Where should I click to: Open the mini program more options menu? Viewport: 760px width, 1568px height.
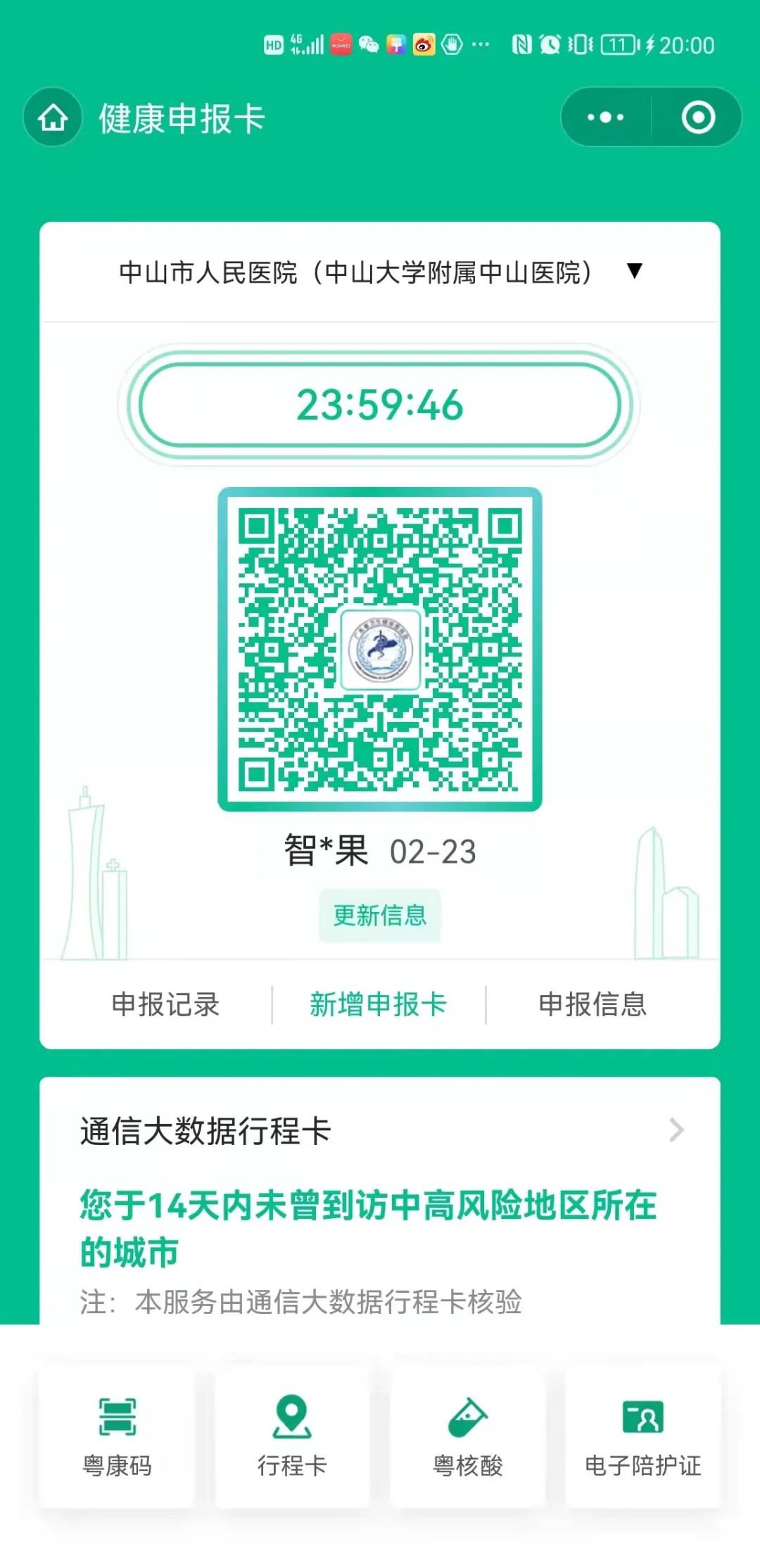pyautogui.click(x=605, y=118)
